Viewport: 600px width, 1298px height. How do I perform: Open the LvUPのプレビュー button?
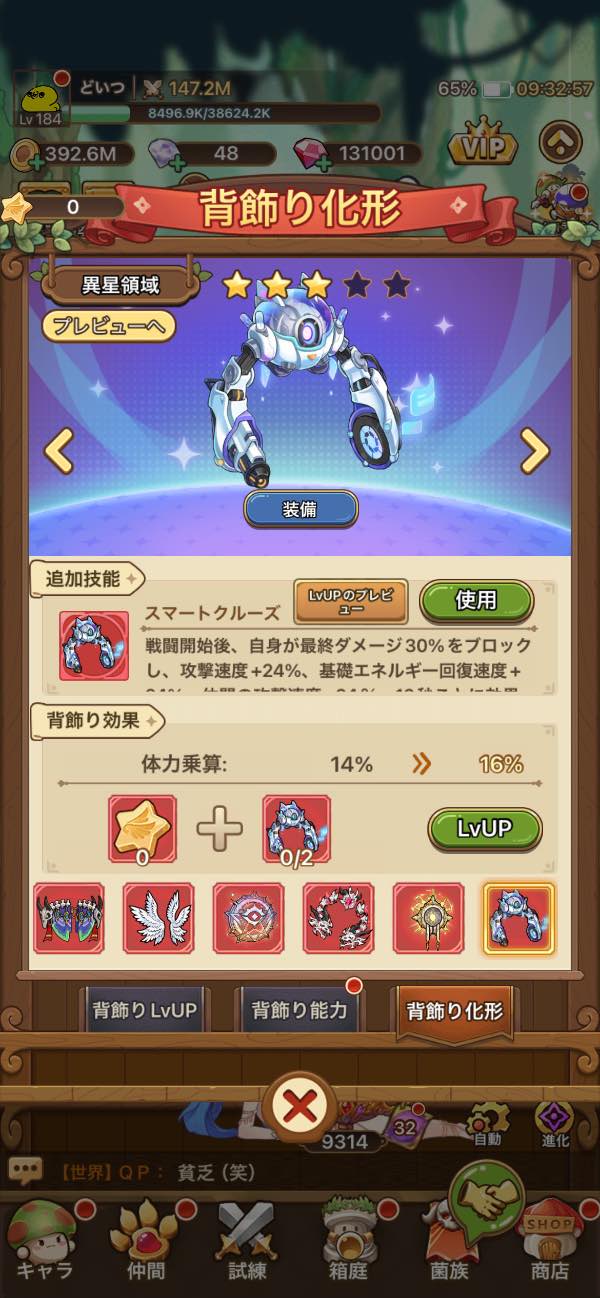pyautogui.click(x=350, y=601)
